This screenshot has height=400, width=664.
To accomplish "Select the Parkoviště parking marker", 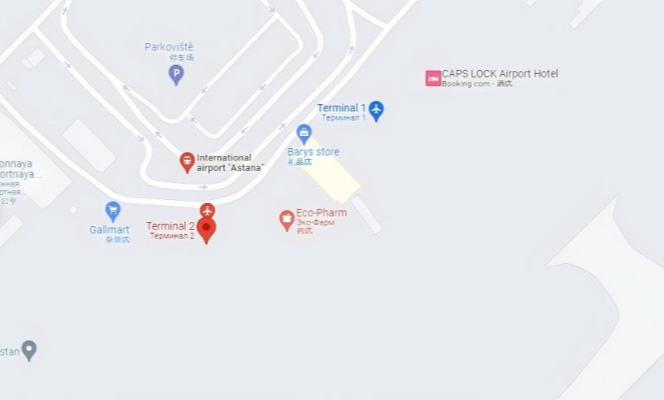I will click(x=176, y=74).
